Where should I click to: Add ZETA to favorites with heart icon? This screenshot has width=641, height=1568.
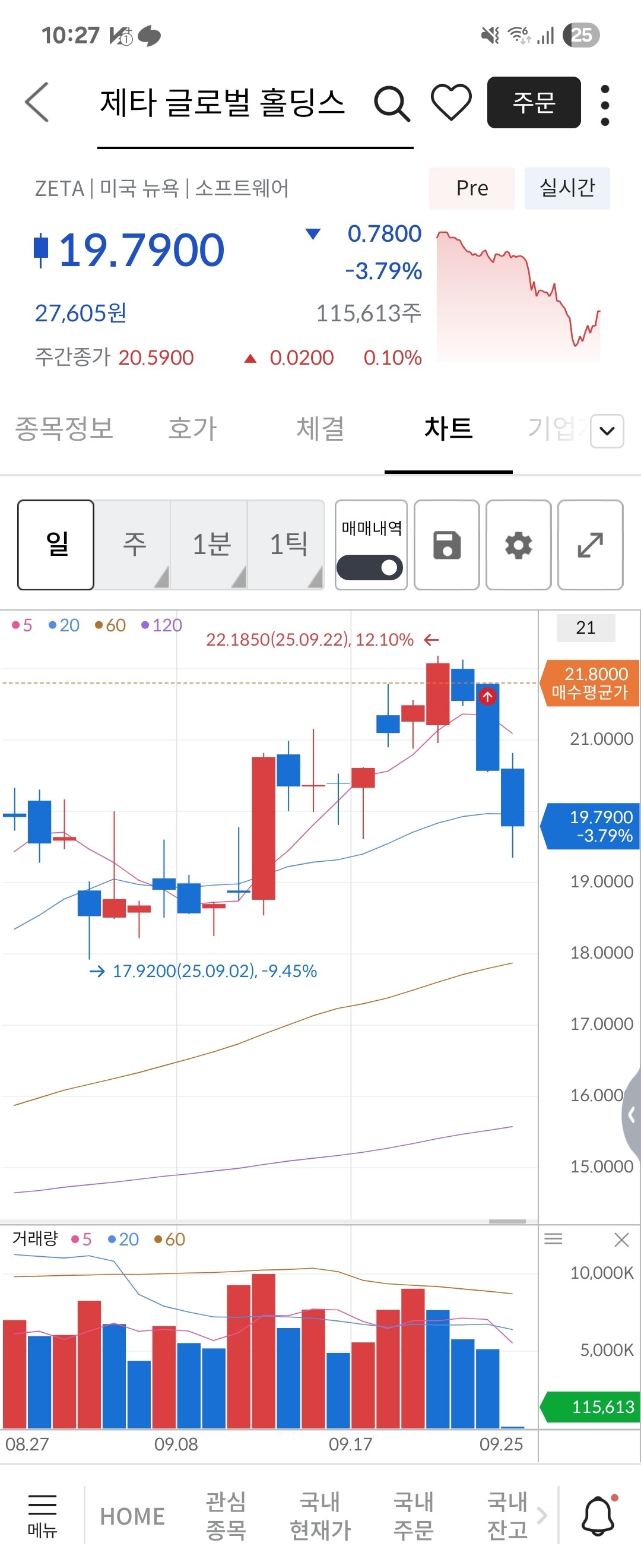point(451,102)
